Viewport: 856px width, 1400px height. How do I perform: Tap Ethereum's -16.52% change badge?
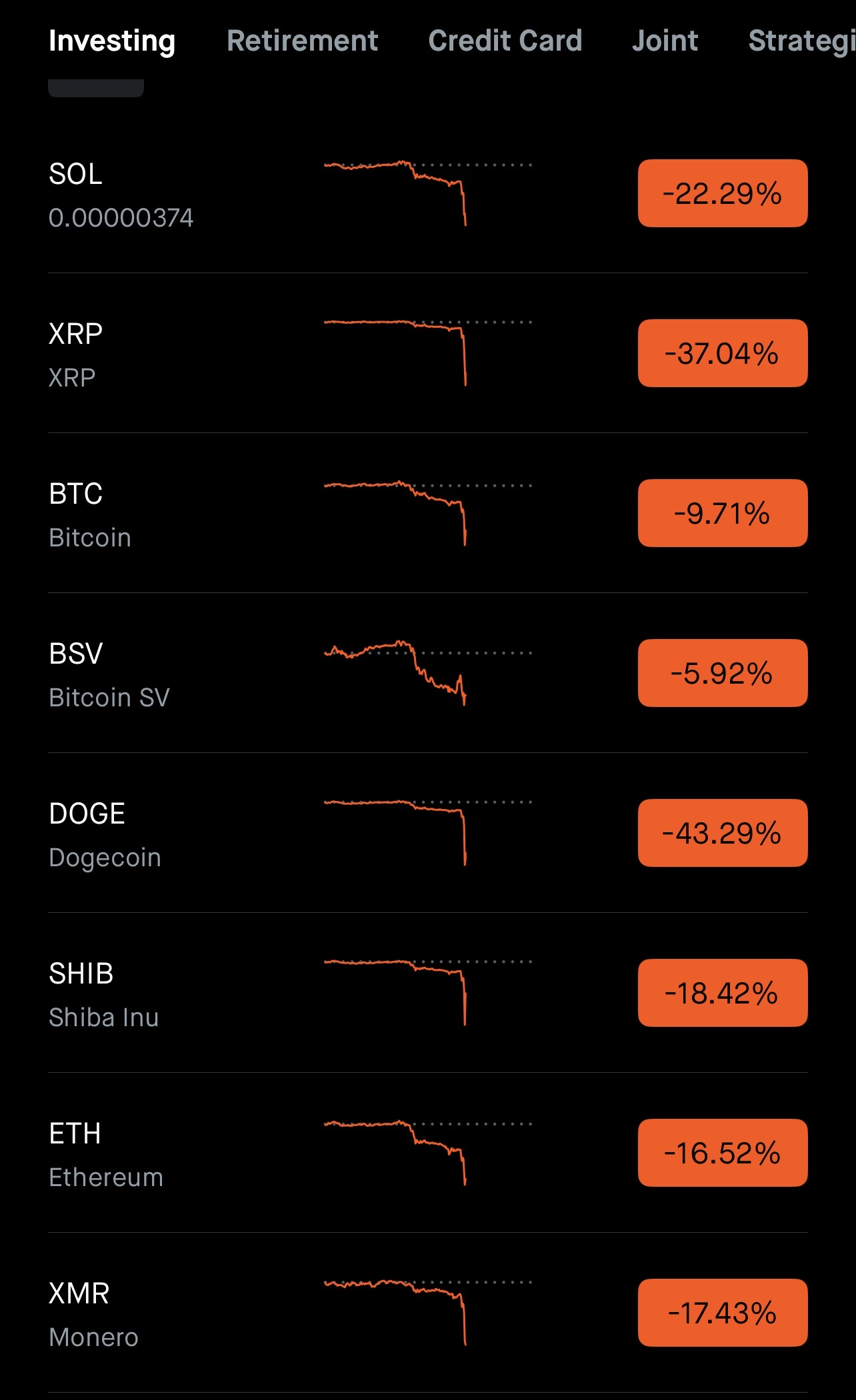pos(722,1153)
